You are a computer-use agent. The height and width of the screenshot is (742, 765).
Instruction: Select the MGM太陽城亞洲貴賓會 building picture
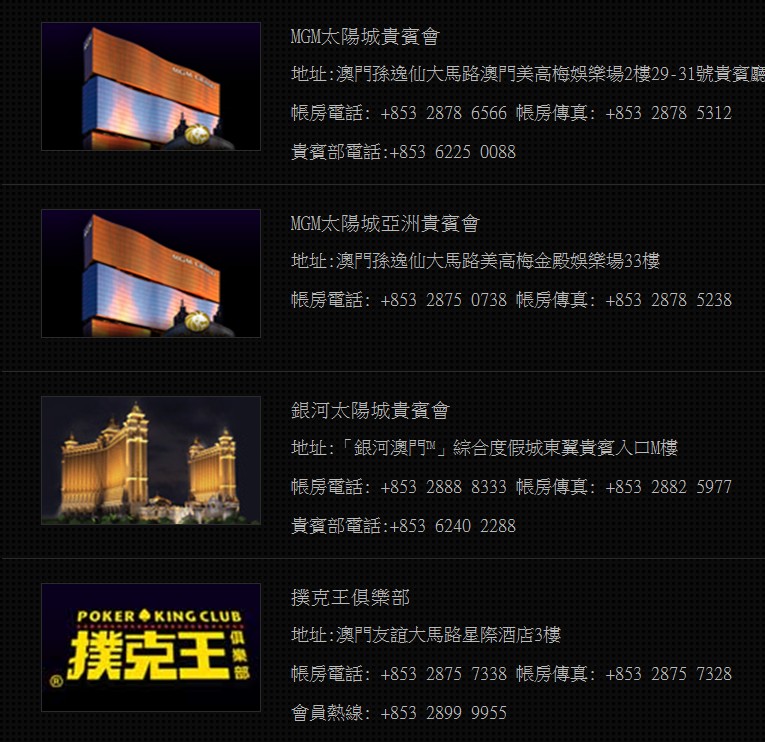(151, 273)
